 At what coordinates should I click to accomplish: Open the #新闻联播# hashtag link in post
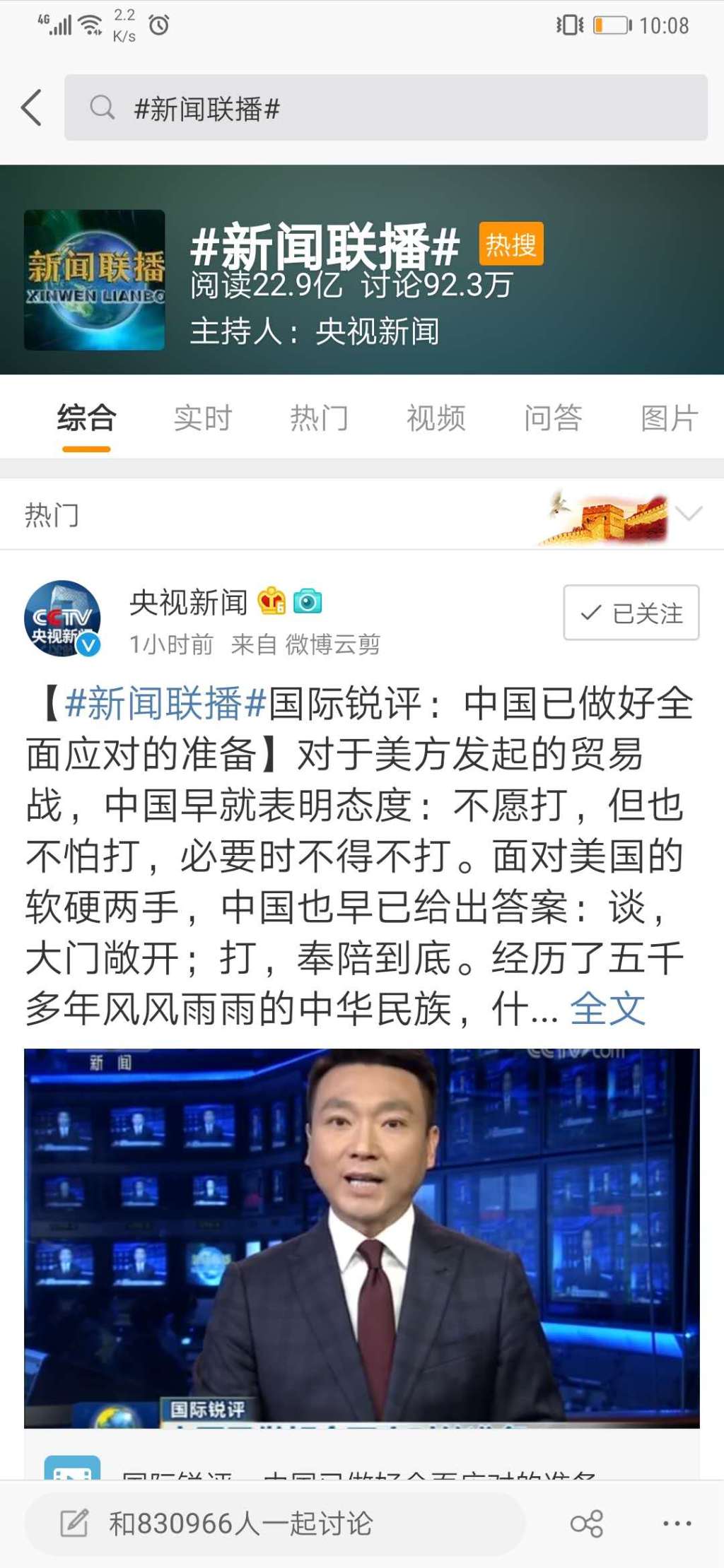click(165, 704)
